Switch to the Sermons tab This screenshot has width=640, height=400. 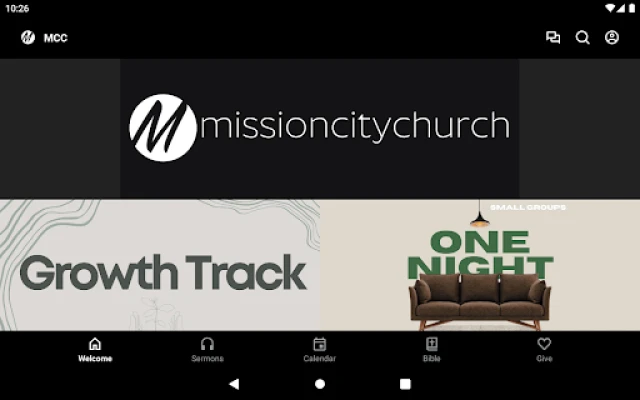(x=207, y=349)
